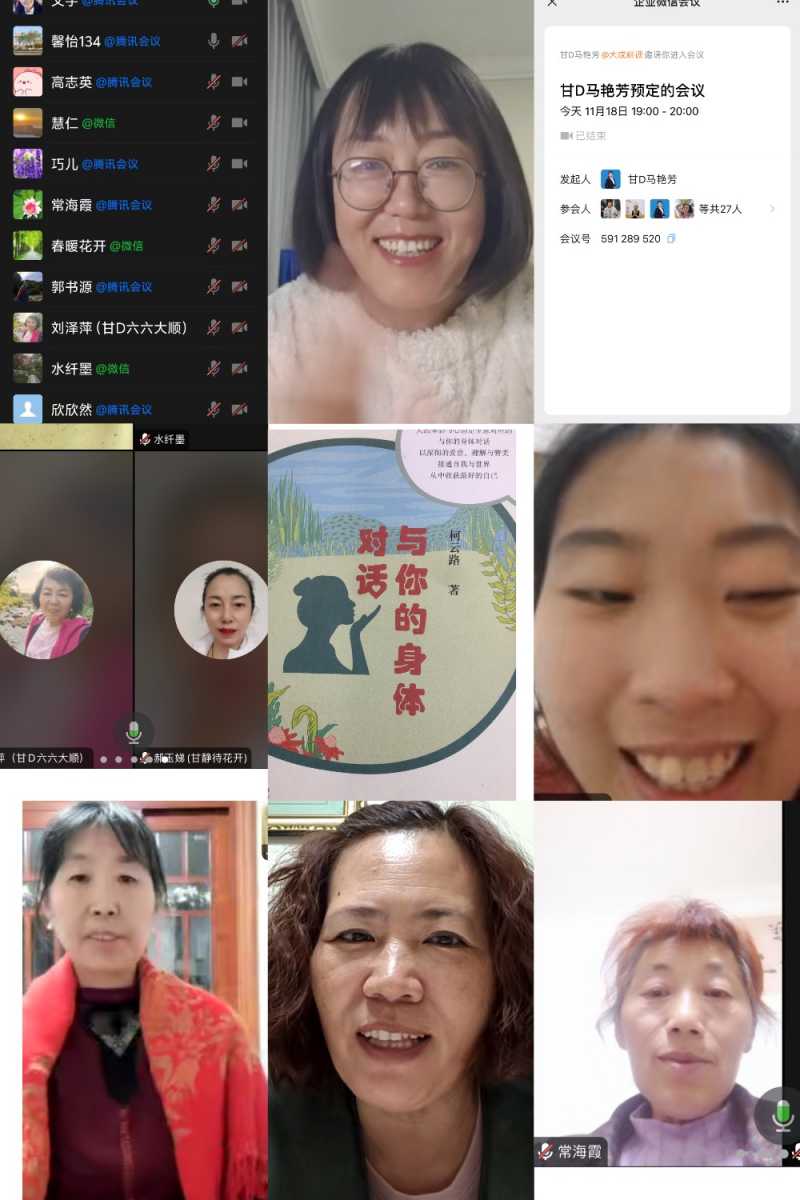Expand the 等共27人 participant list chevron
The image size is (800, 1200).
coord(771,209)
